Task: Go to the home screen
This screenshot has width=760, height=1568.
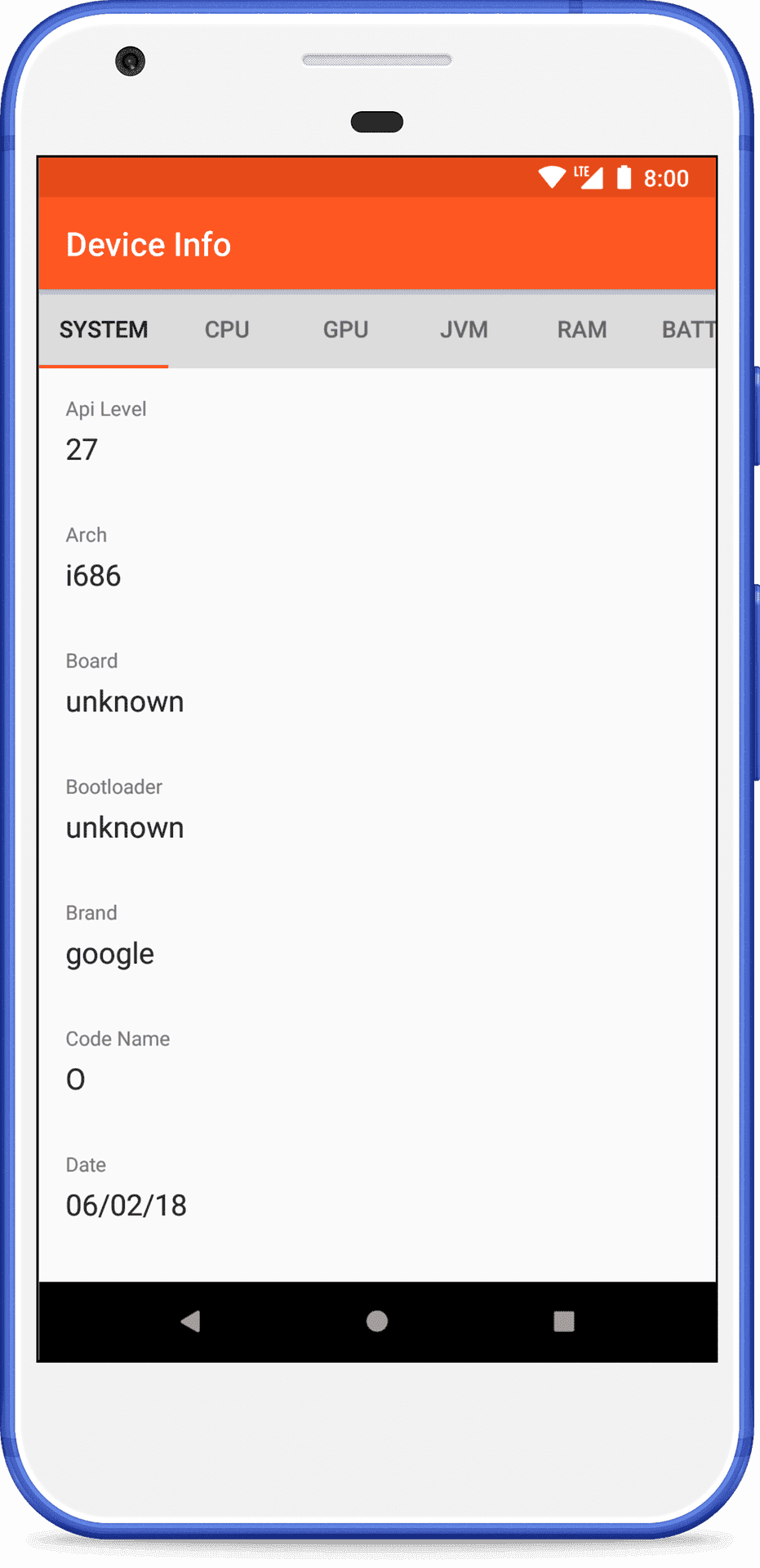Action: [377, 1321]
